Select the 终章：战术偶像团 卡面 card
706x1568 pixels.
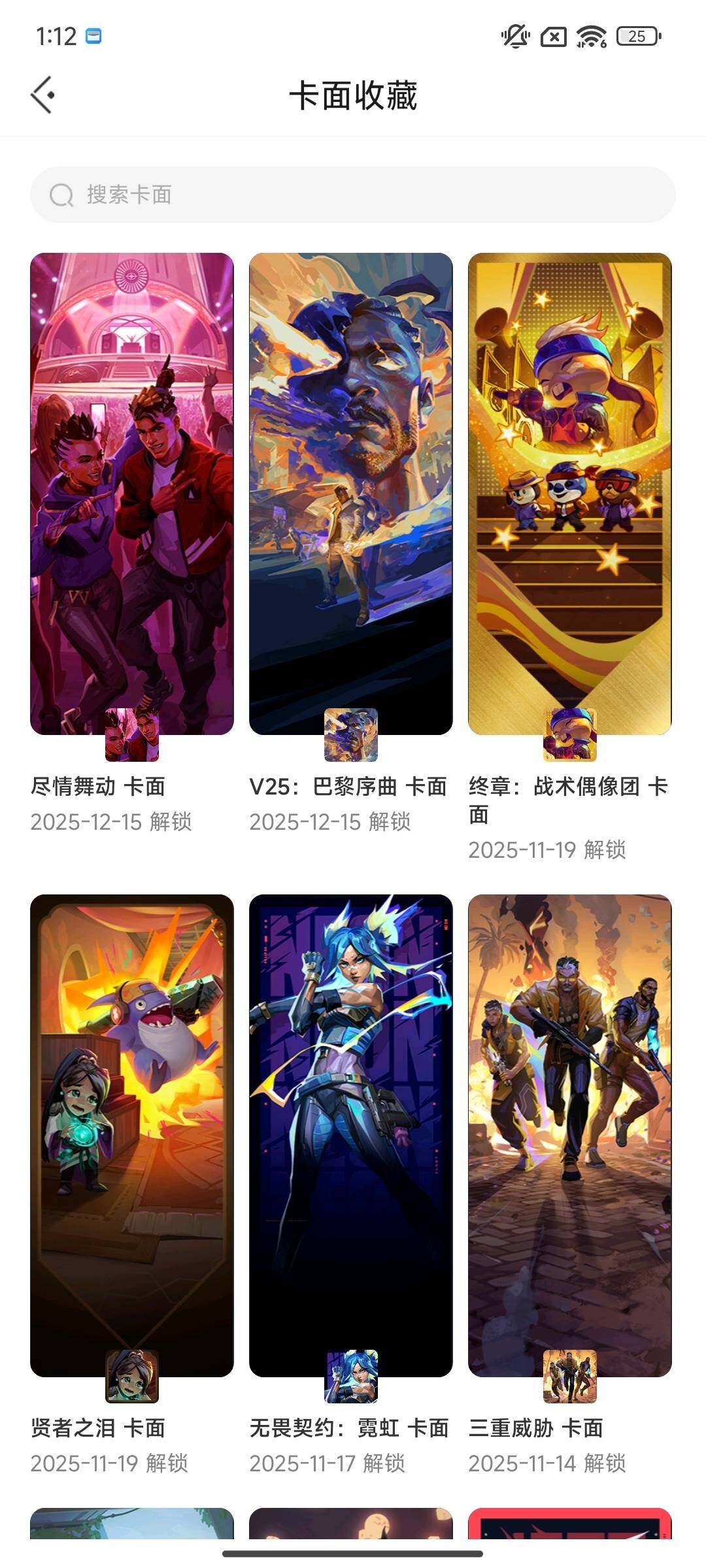[x=569, y=494]
